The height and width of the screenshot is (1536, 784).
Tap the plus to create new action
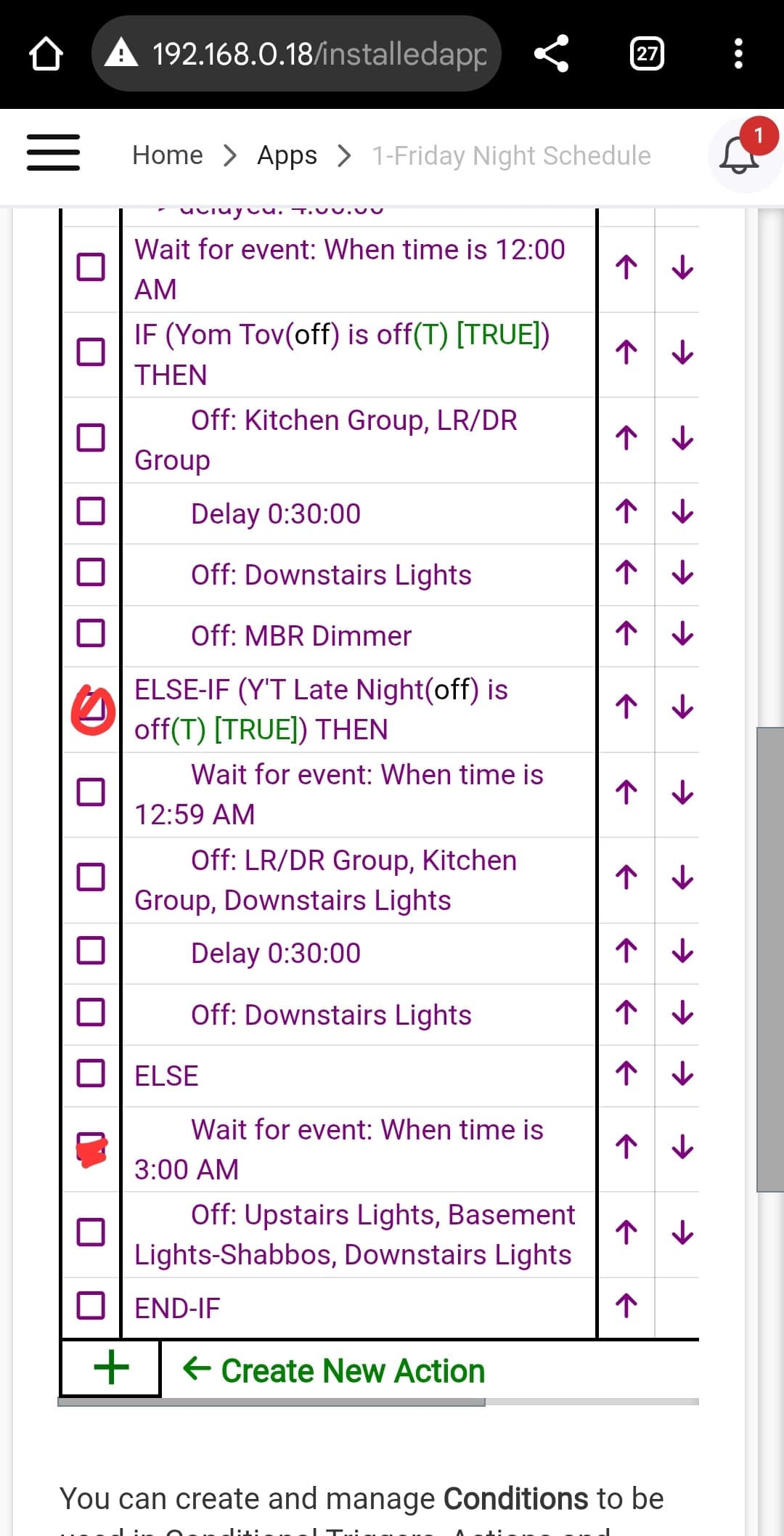(x=111, y=1368)
